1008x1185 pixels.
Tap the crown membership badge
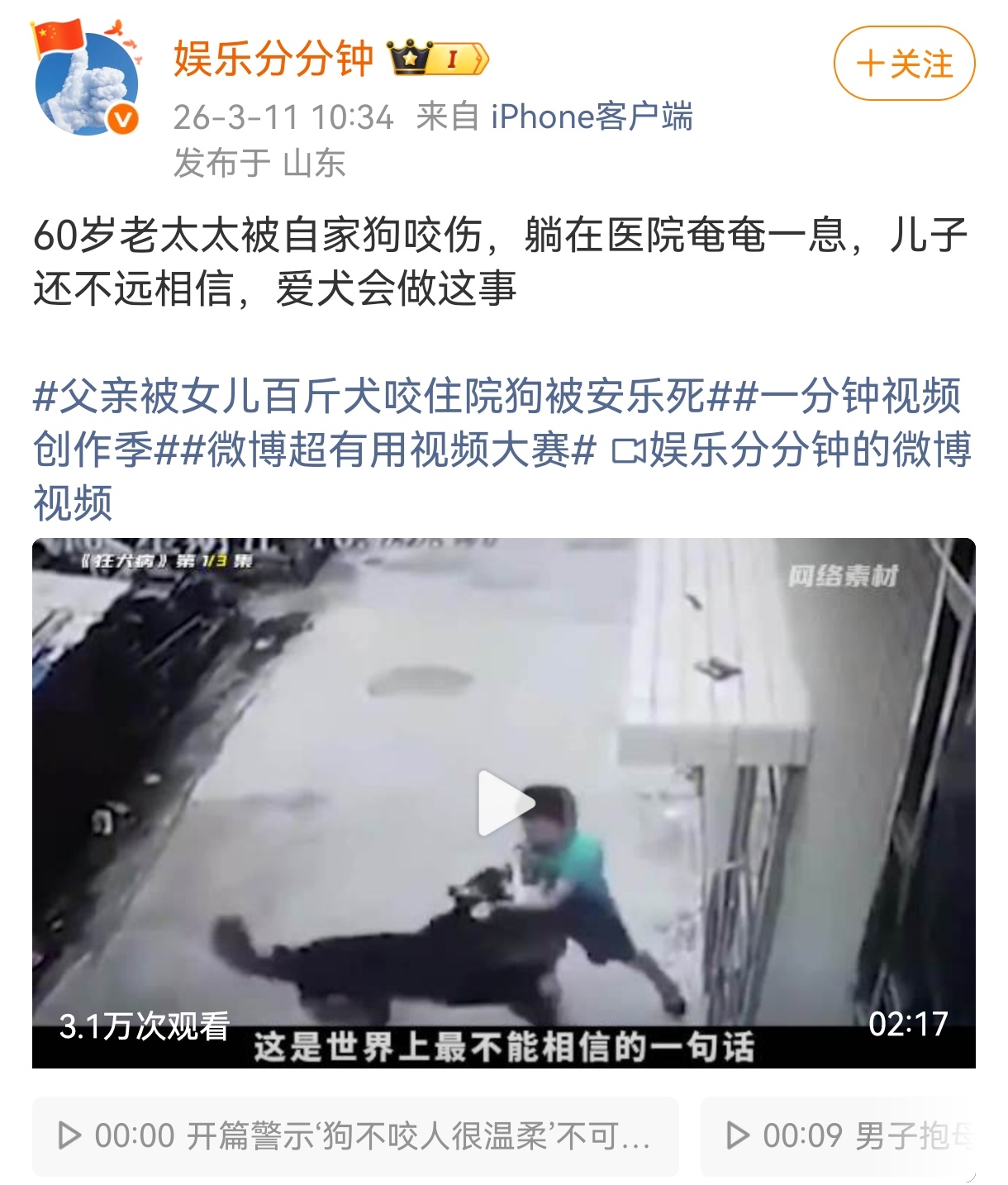pyautogui.click(x=439, y=58)
